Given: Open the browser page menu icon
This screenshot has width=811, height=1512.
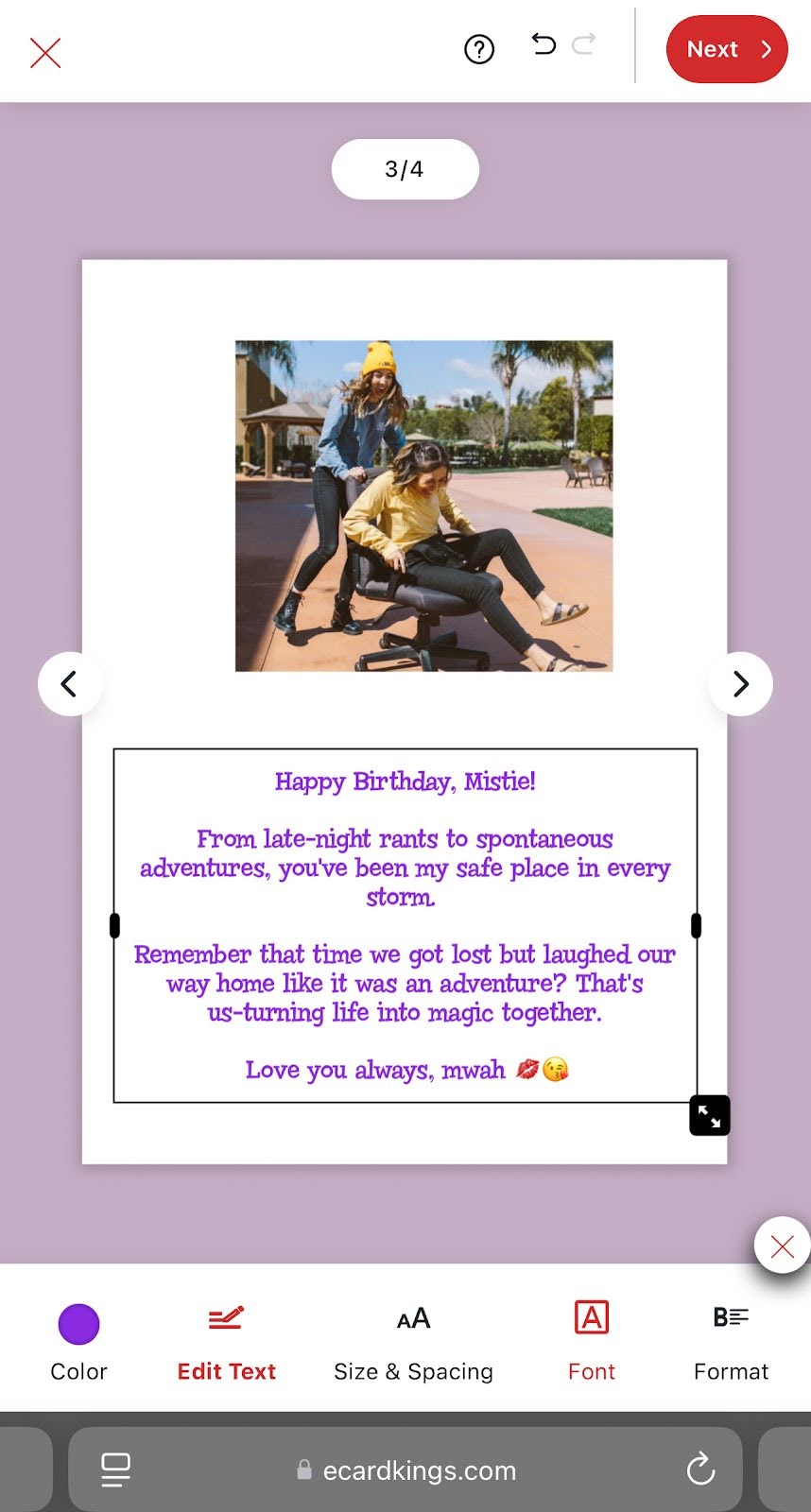Looking at the screenshot, I should tap(115, 1469).
